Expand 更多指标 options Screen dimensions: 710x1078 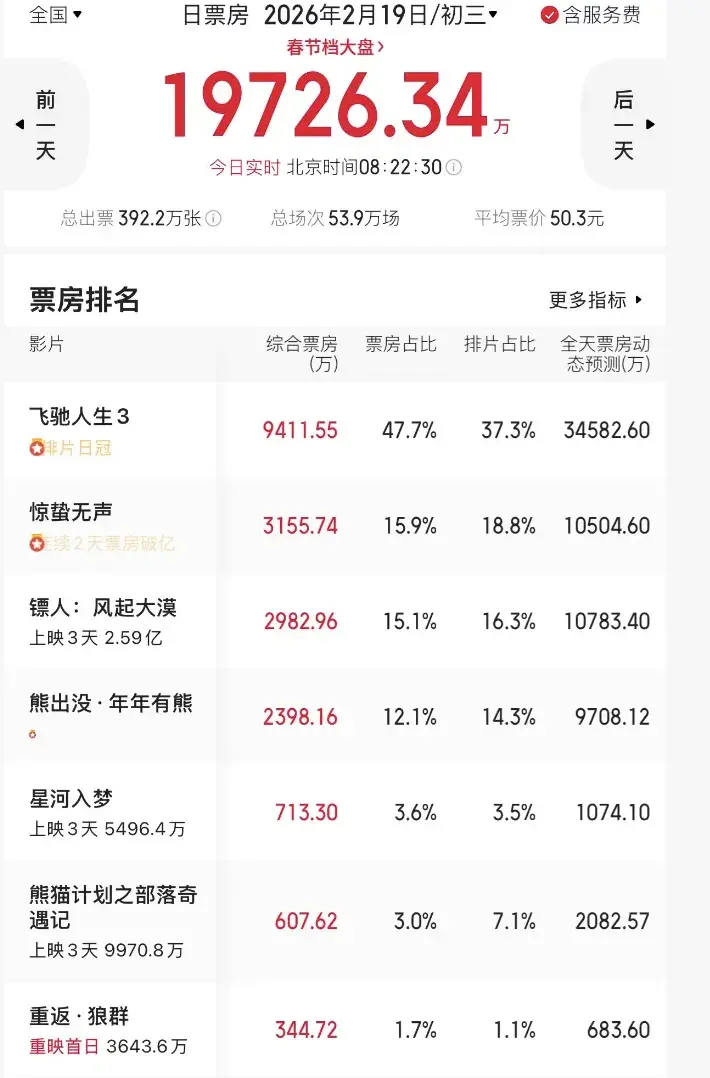tap(596, 300)
